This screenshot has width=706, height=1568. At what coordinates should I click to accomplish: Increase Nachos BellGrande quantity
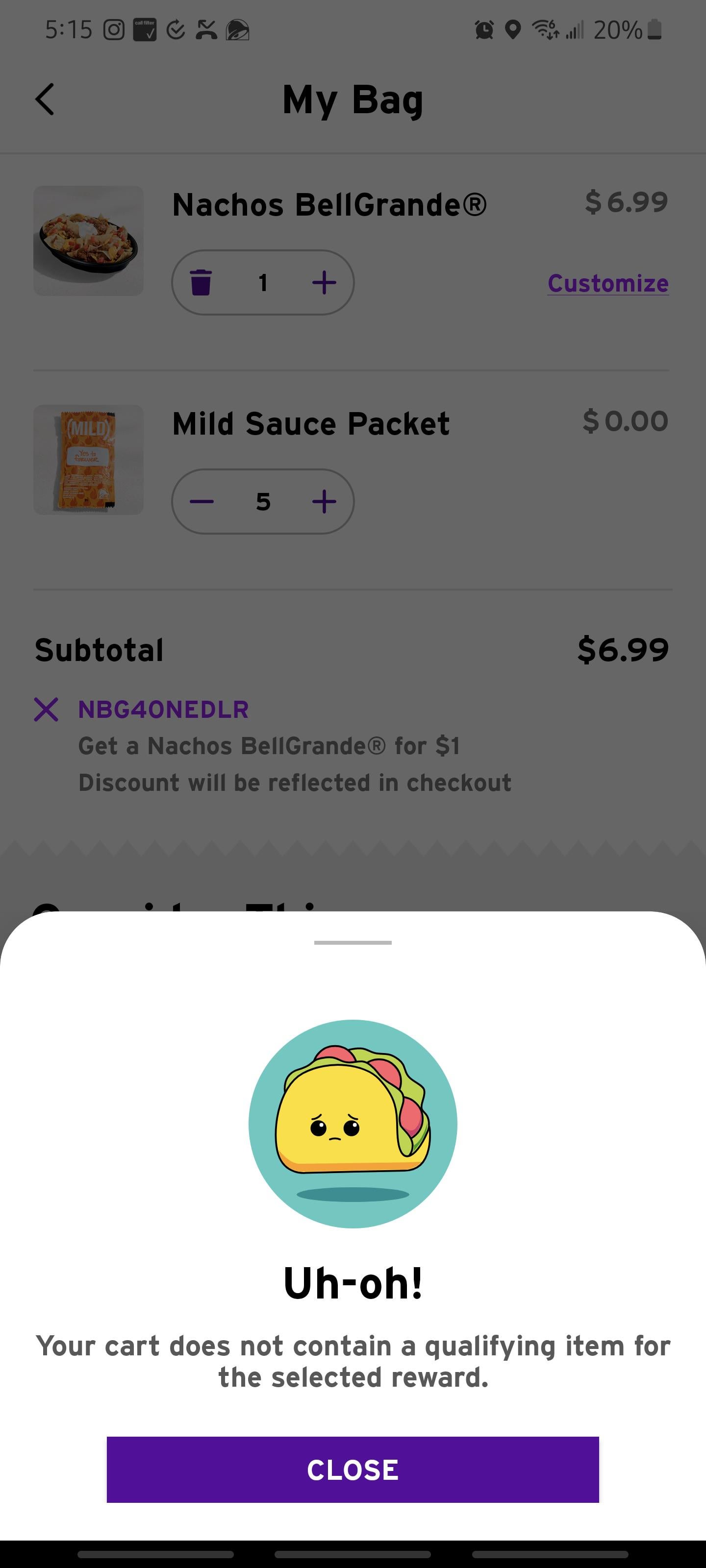pos(324,282)
